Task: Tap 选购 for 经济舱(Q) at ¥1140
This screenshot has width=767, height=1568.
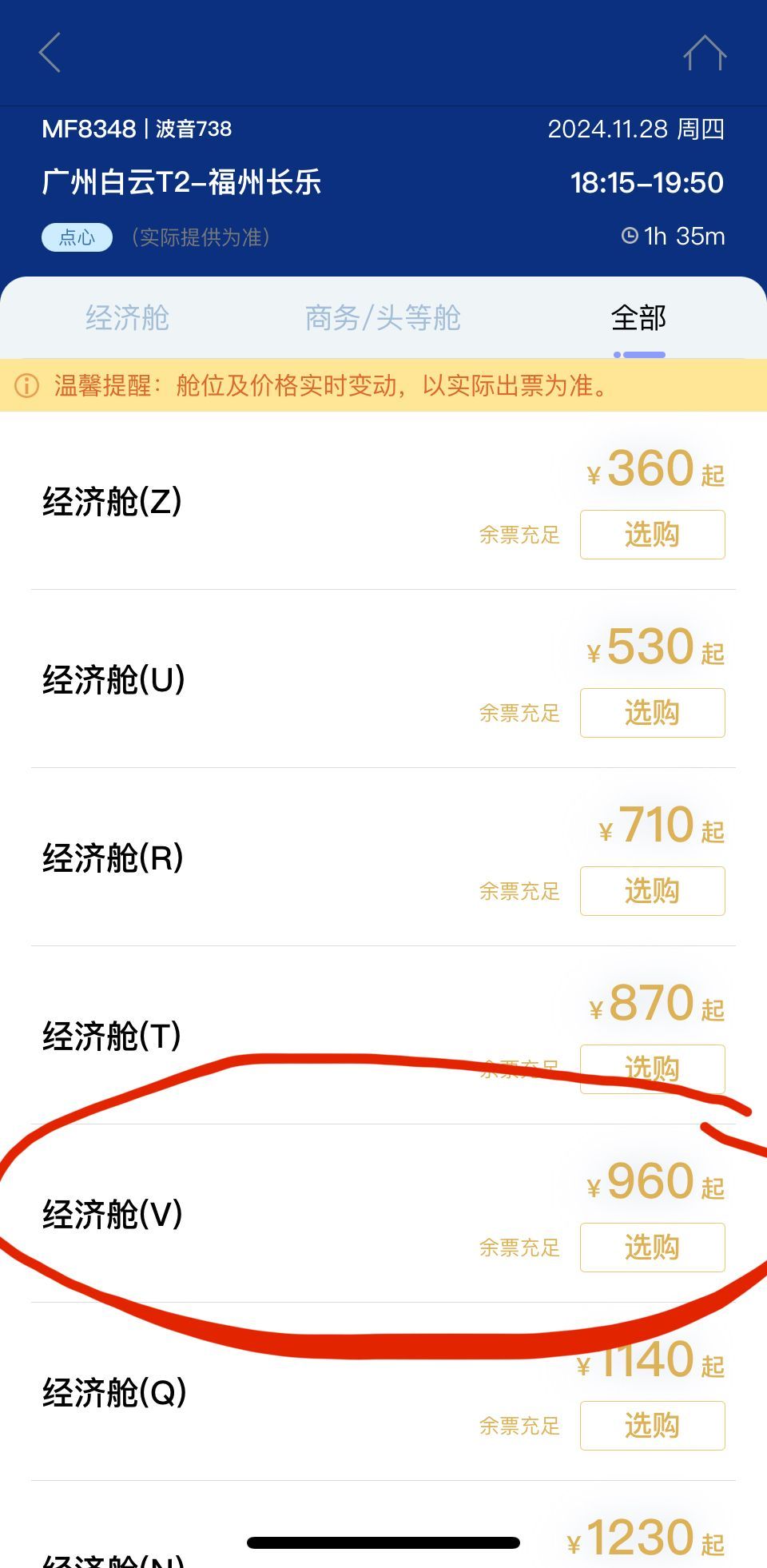Action: (652, 1426)
